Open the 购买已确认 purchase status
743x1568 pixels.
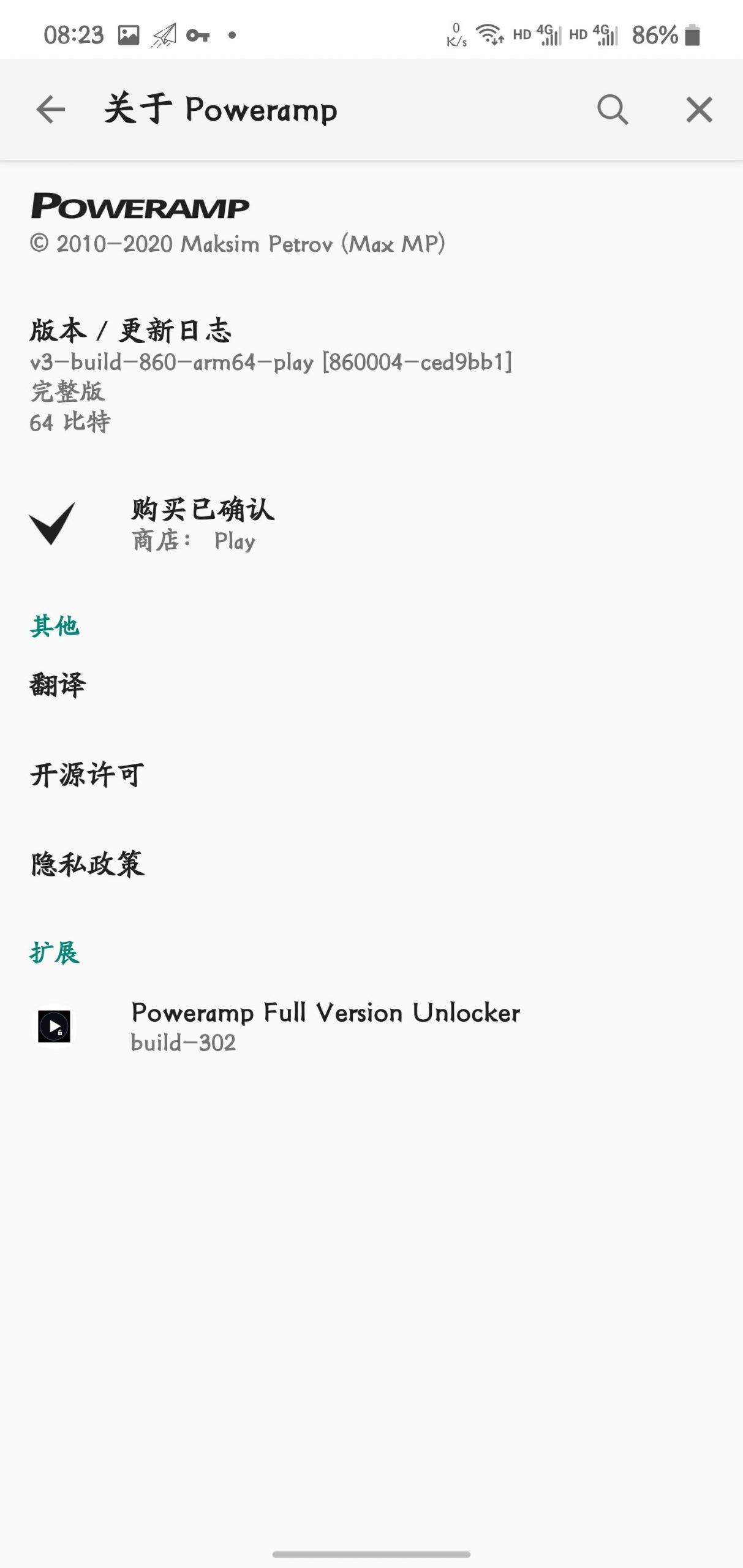coord(203,524)
